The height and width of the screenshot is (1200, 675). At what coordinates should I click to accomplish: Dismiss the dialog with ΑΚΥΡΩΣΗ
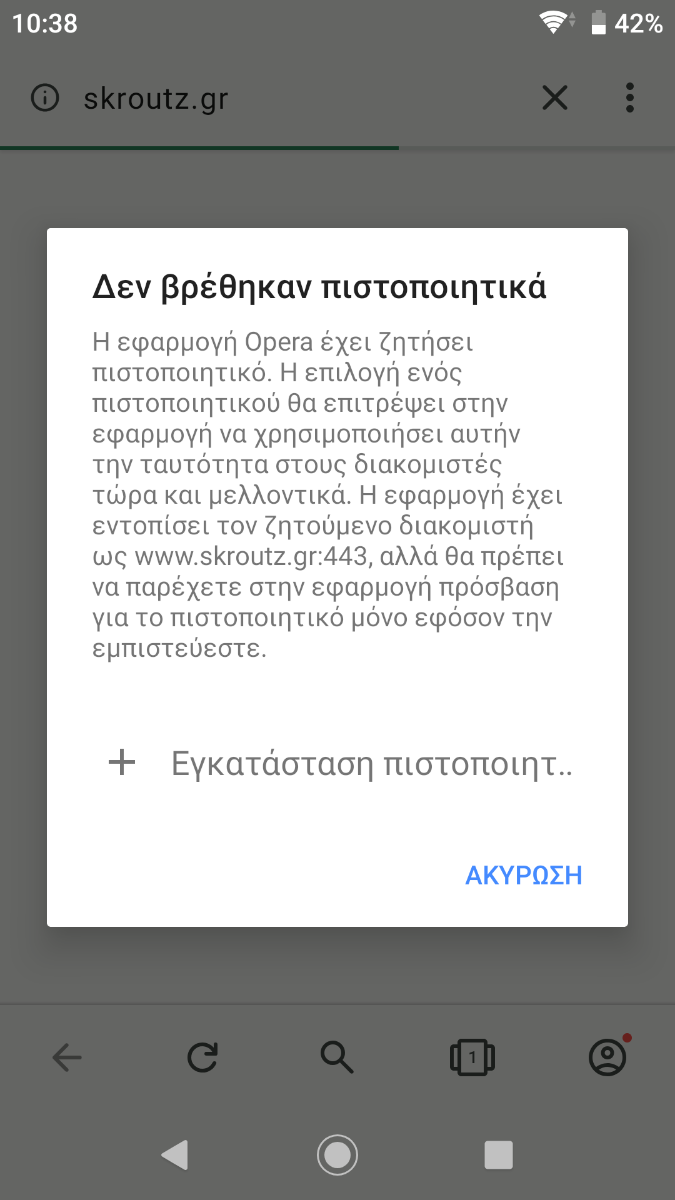524,875
